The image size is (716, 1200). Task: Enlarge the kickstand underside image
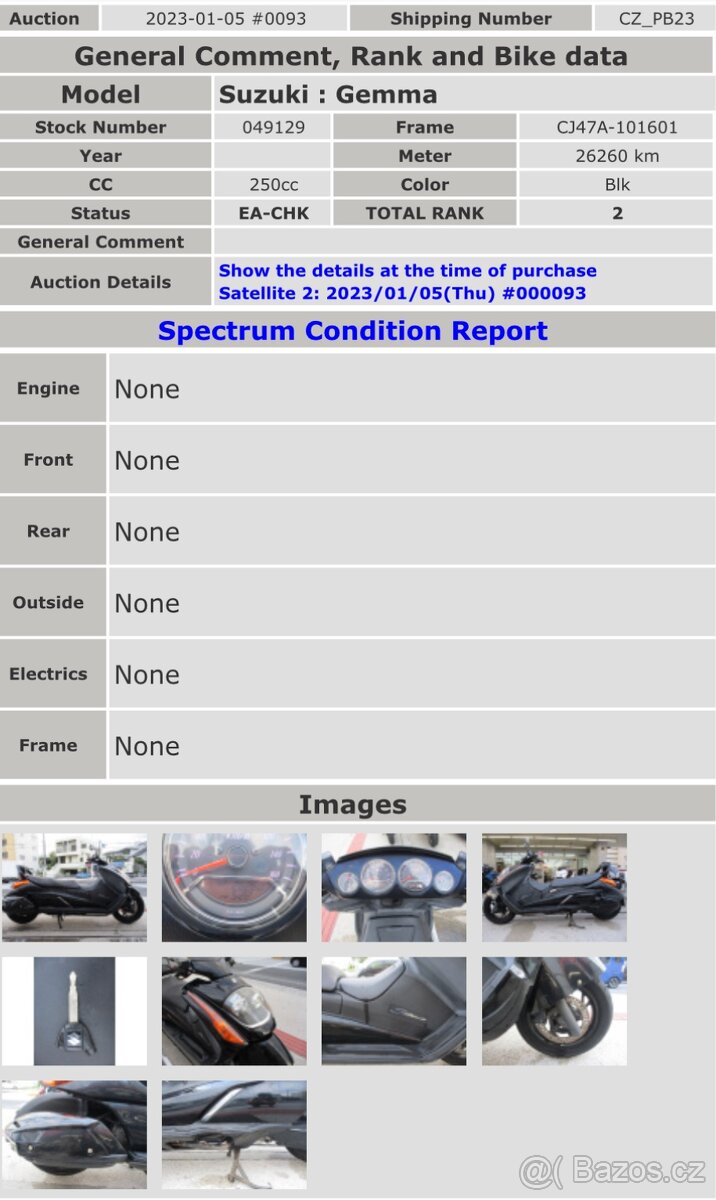234,1134
